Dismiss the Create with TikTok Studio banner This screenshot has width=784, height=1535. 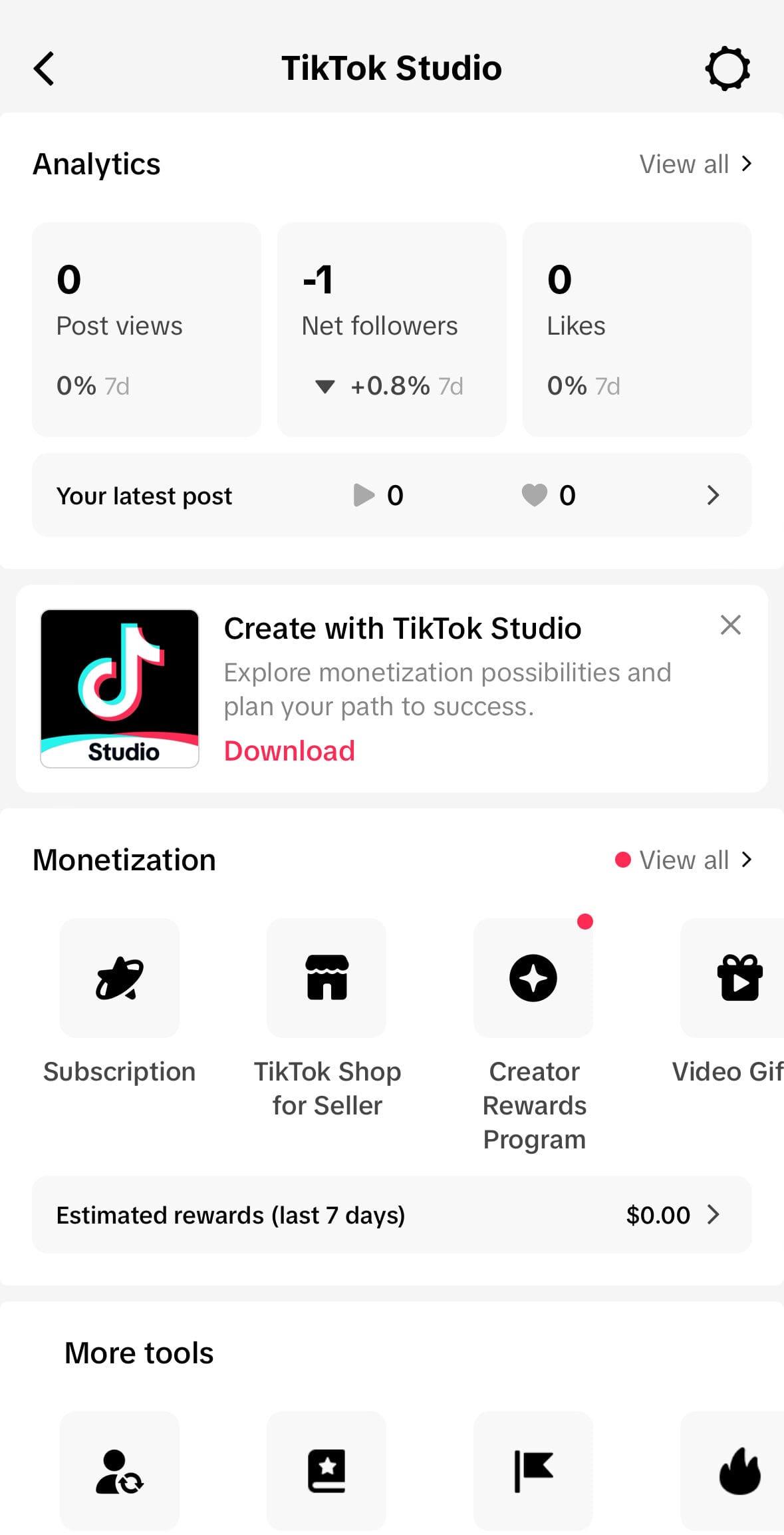(x=730, y=625)
